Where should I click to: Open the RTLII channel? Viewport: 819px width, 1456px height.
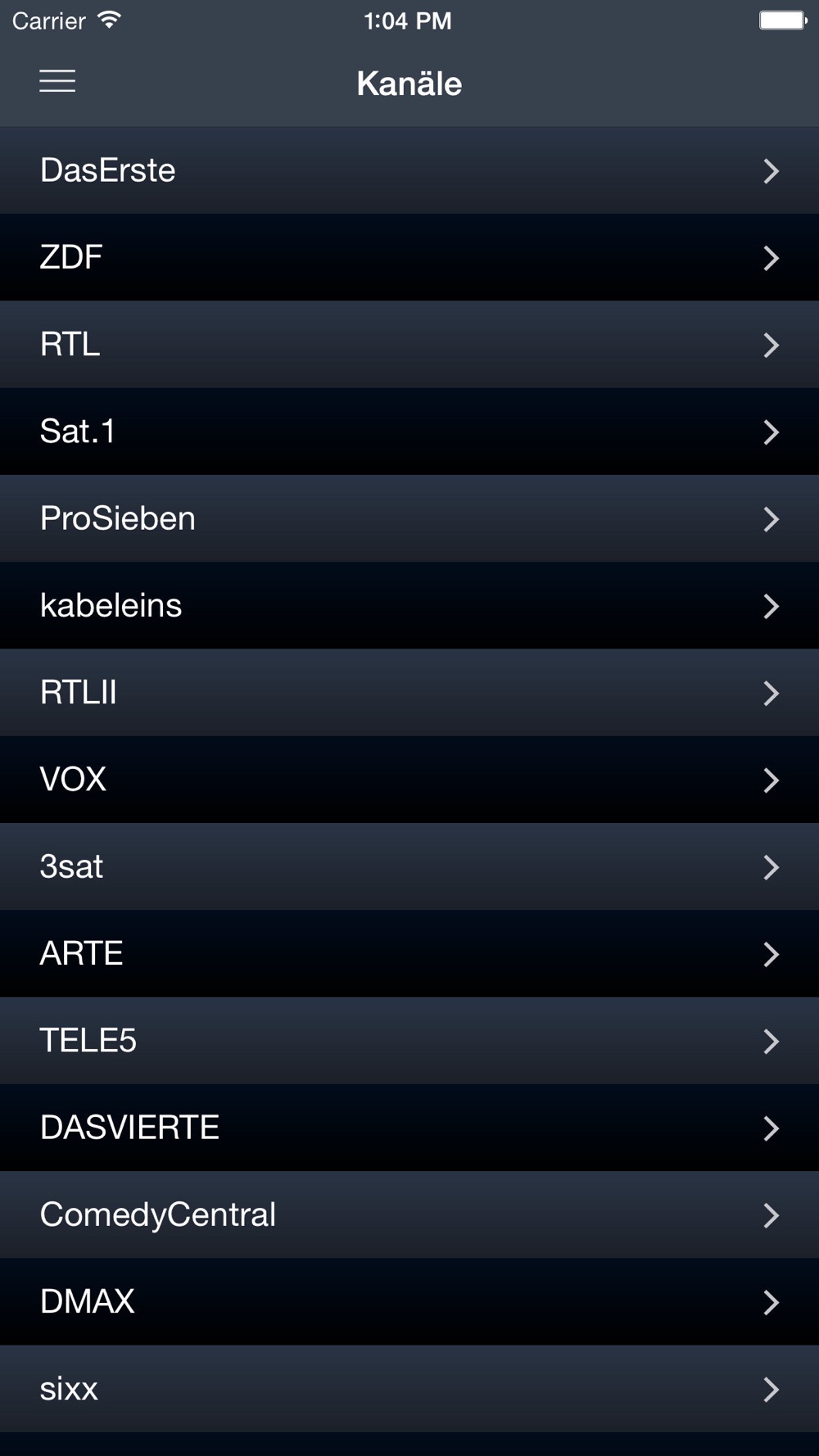[x=409, y=693]
